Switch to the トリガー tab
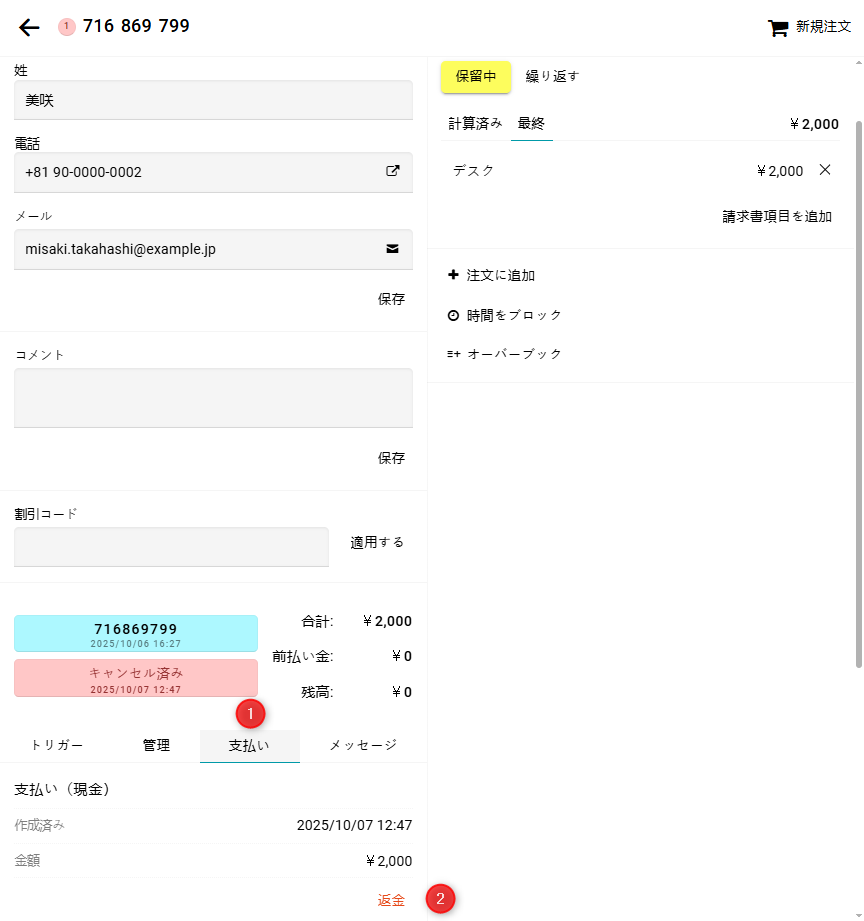Screen dimensions: 864x921 (x=57, y=745)
